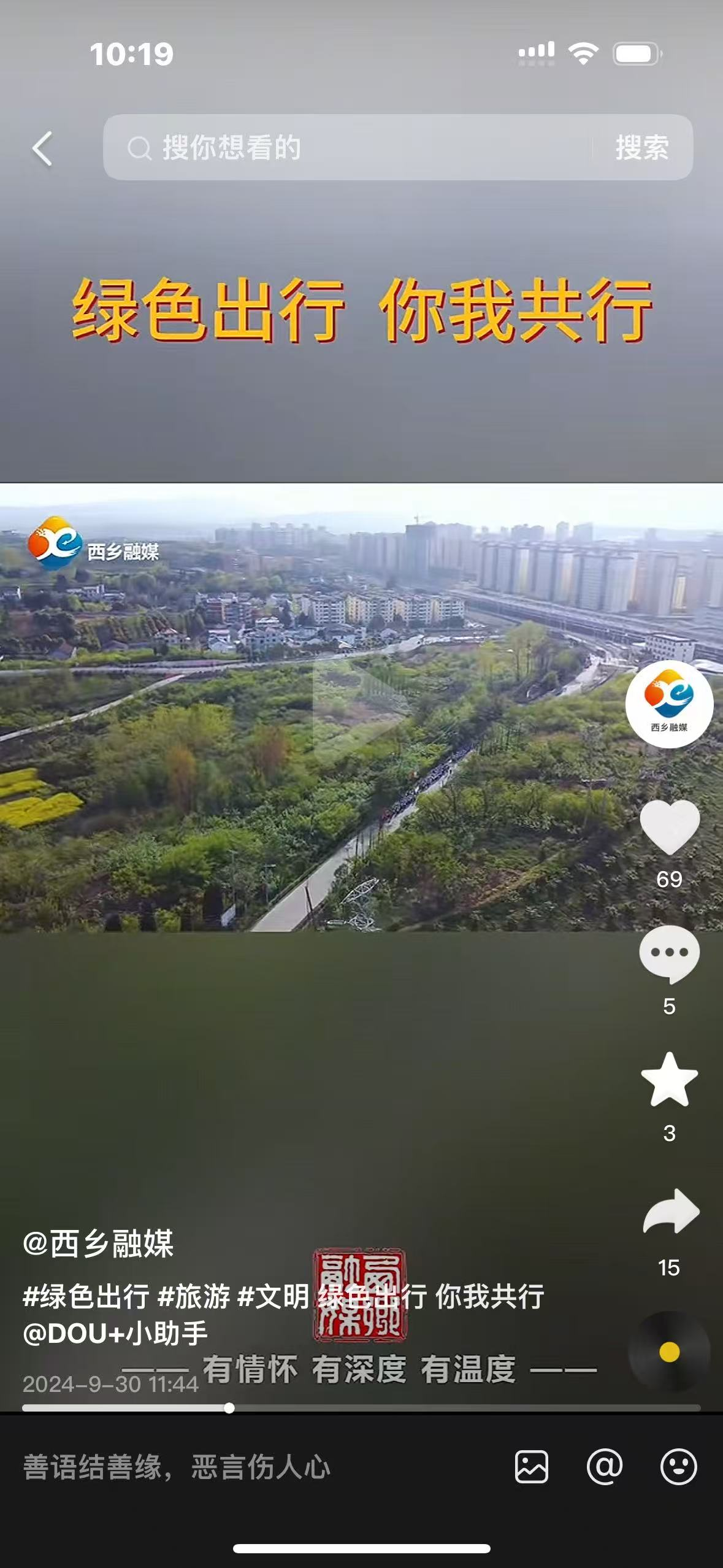
Task: Open the emoji picker
Action: pyautogui.click(x=678, y=1467)
